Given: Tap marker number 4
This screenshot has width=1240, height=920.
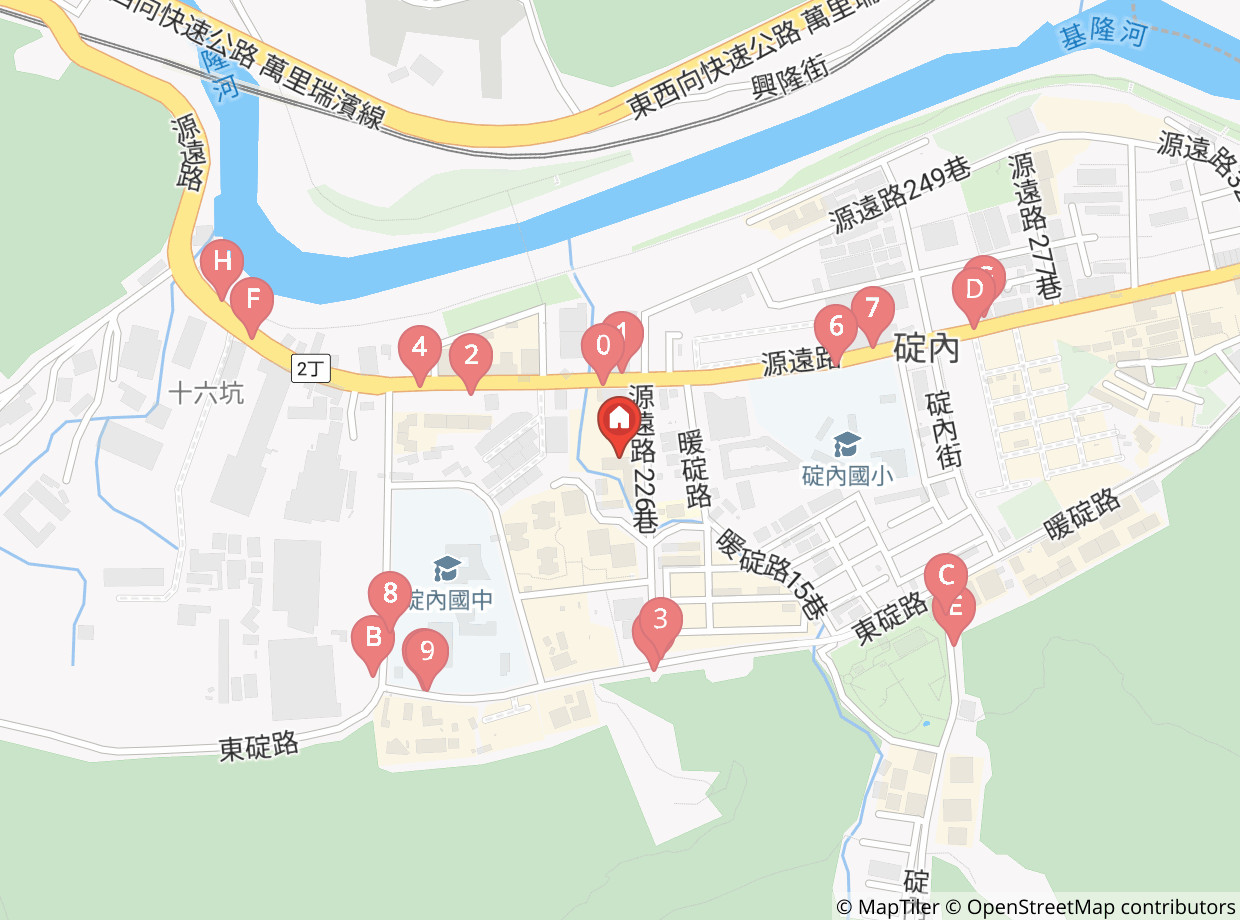Looking at the screenshot, I should pos(420,355).
